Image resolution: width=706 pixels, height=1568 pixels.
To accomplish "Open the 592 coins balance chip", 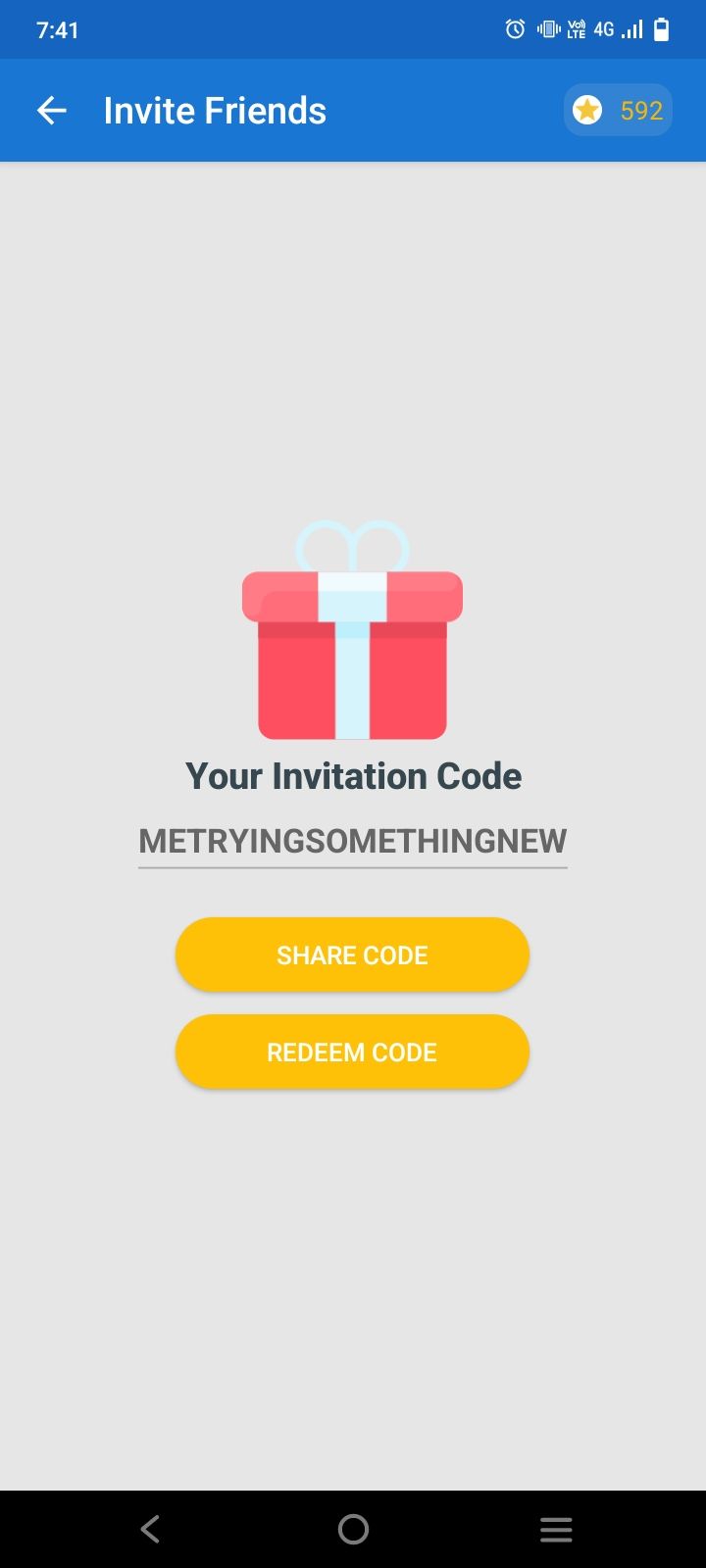I will 618,111.
